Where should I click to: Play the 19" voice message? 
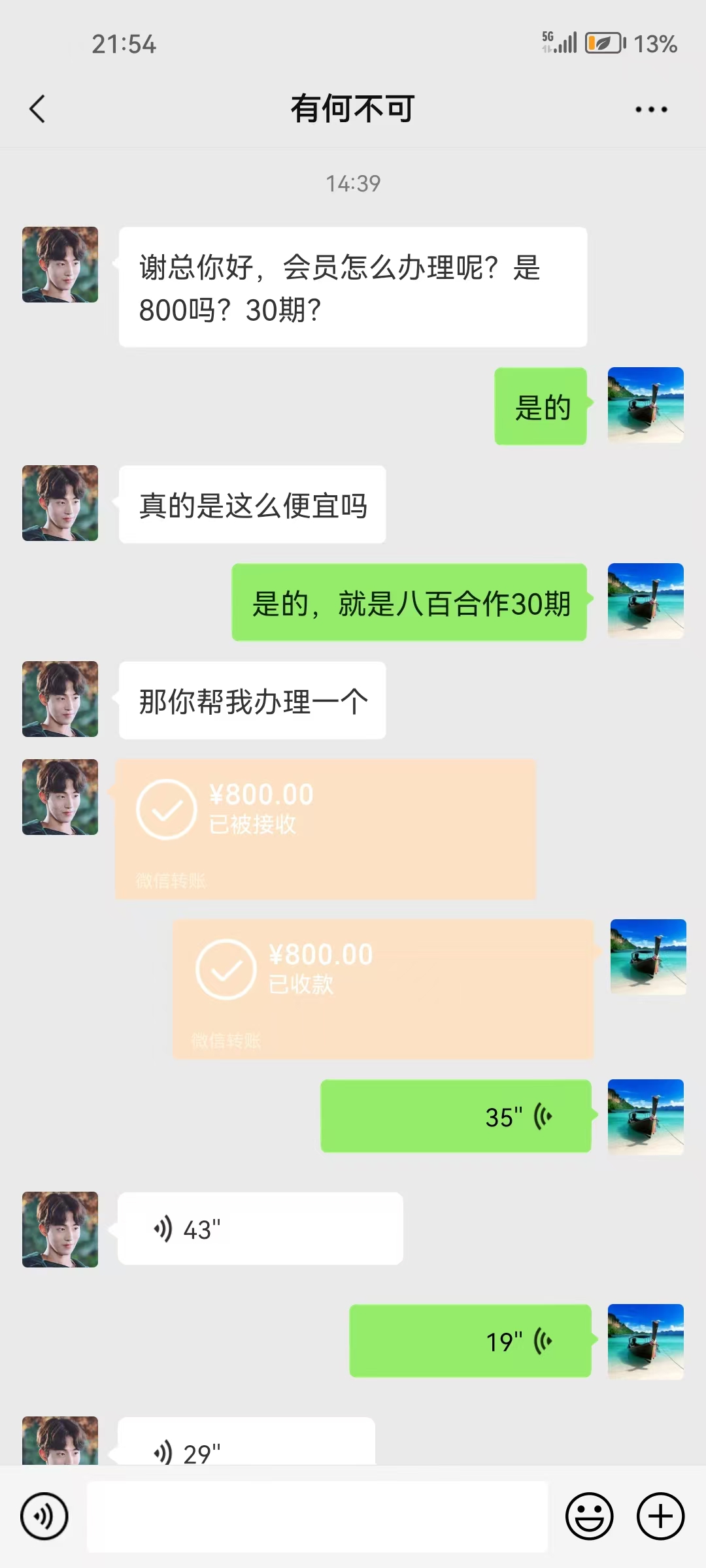tap(470, 1341)
